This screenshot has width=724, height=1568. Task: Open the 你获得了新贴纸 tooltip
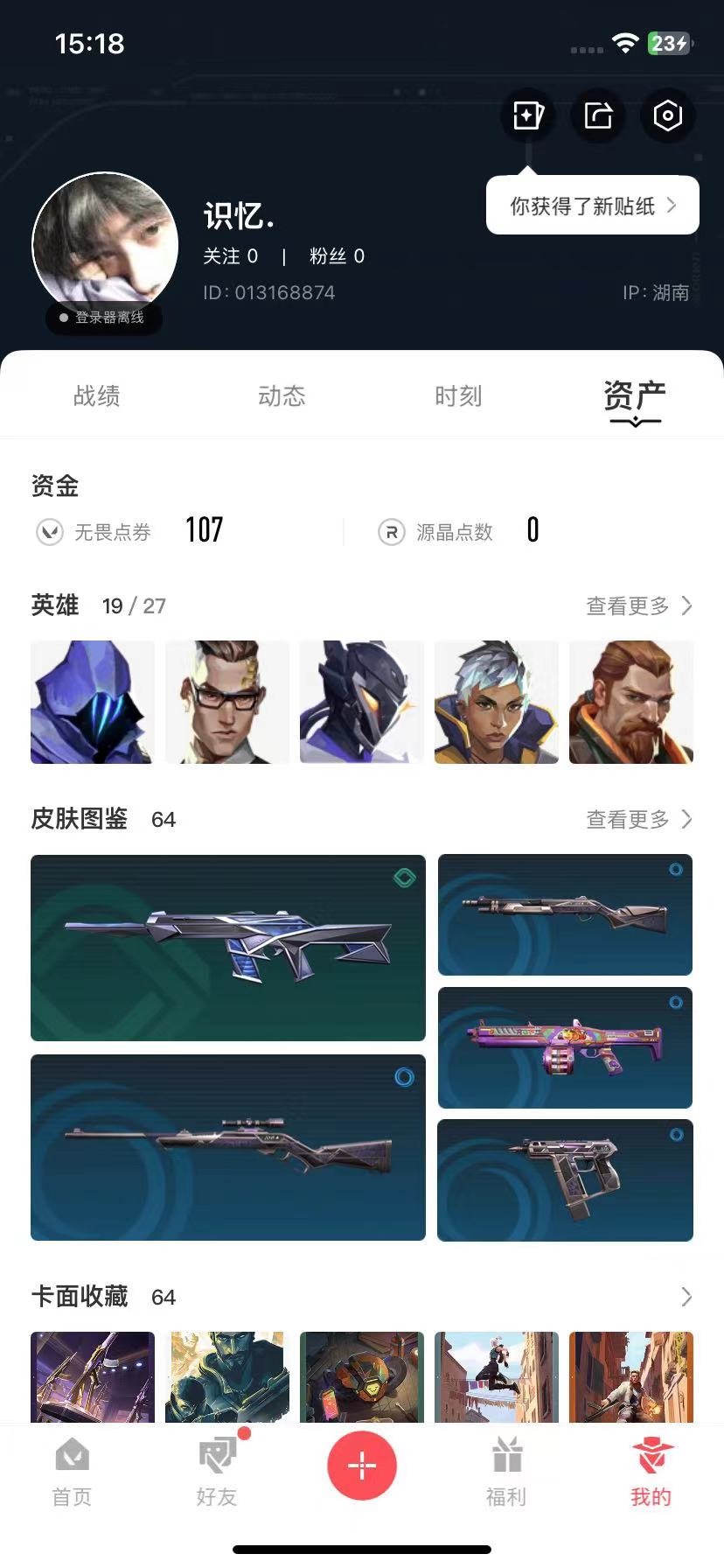[x=593, y=206]
